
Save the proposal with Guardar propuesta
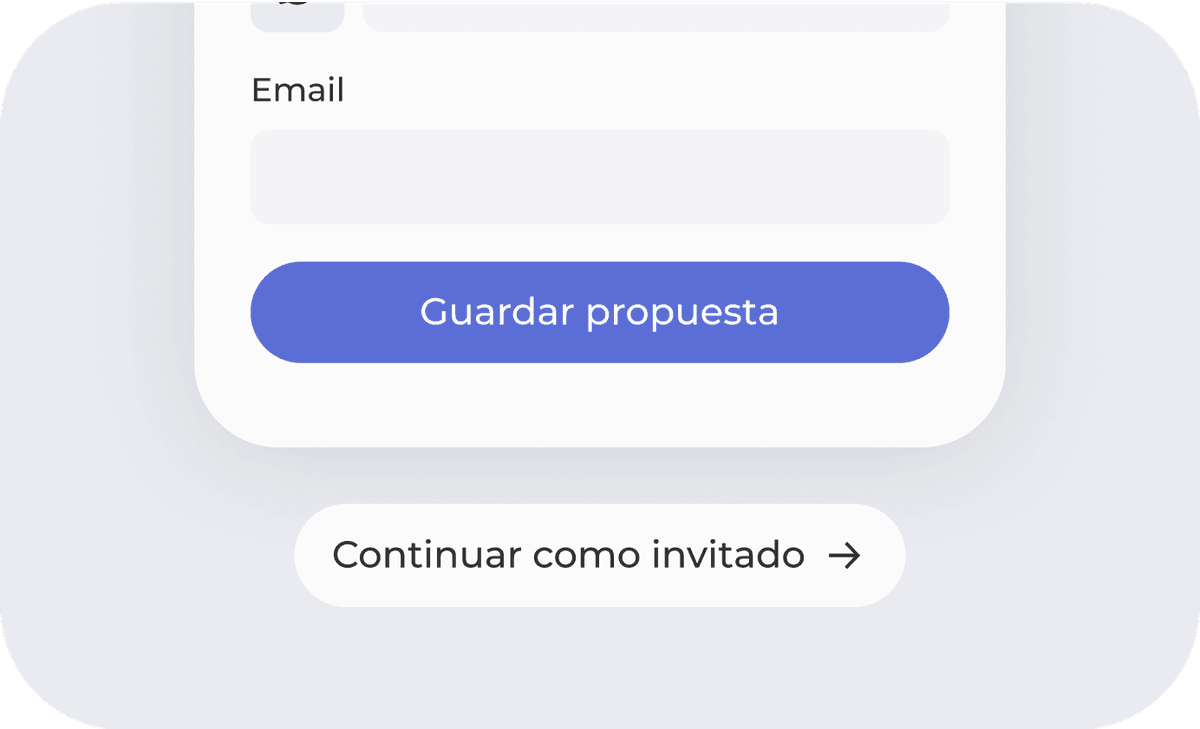[599, 312]
